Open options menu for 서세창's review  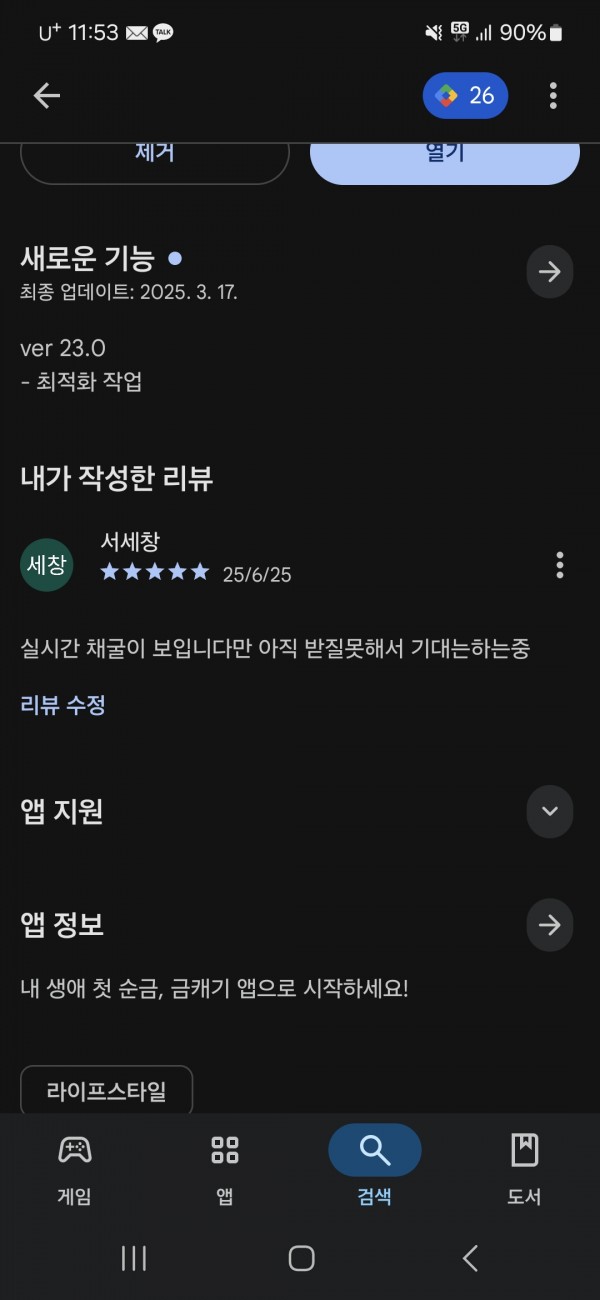pyautogui.click(x=560, y=565)
